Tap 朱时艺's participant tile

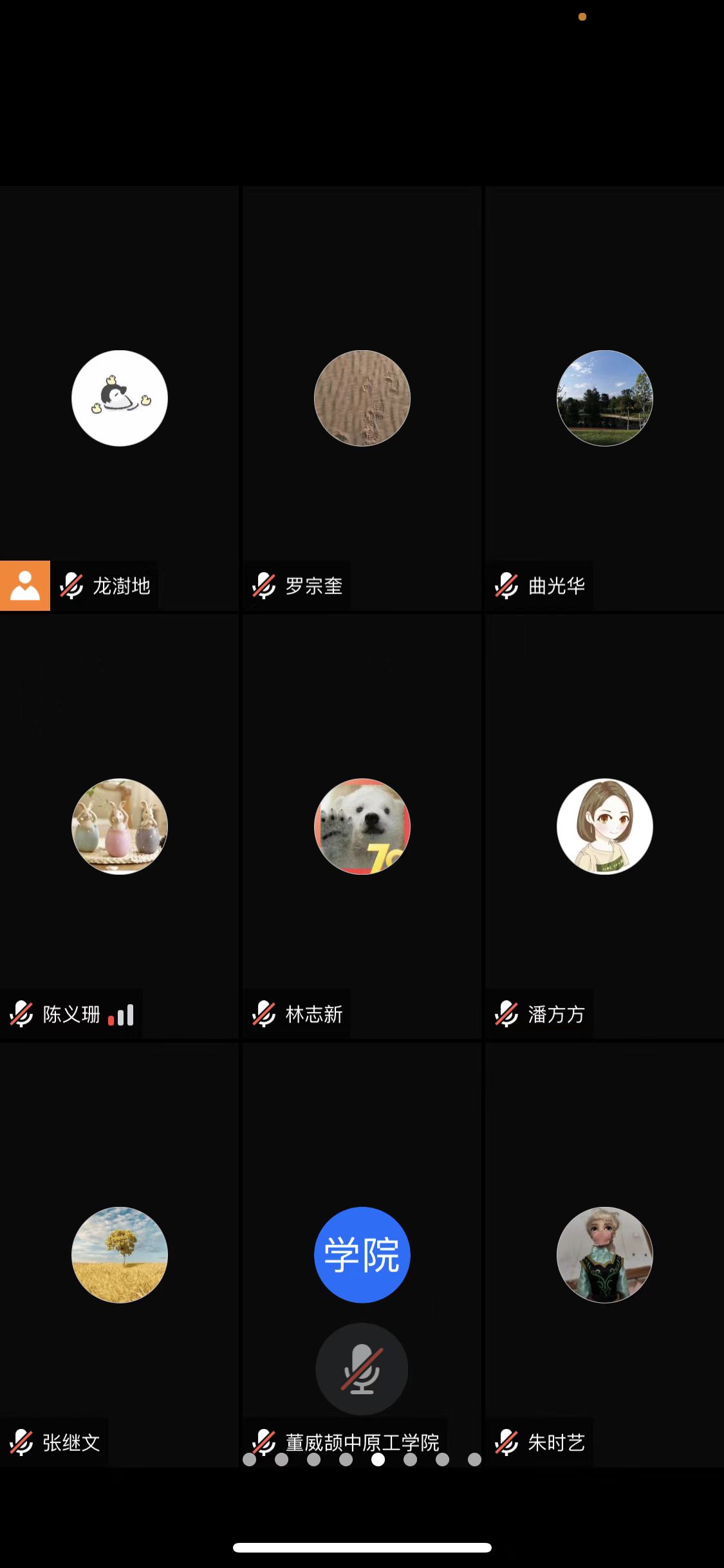[604, 1255]
